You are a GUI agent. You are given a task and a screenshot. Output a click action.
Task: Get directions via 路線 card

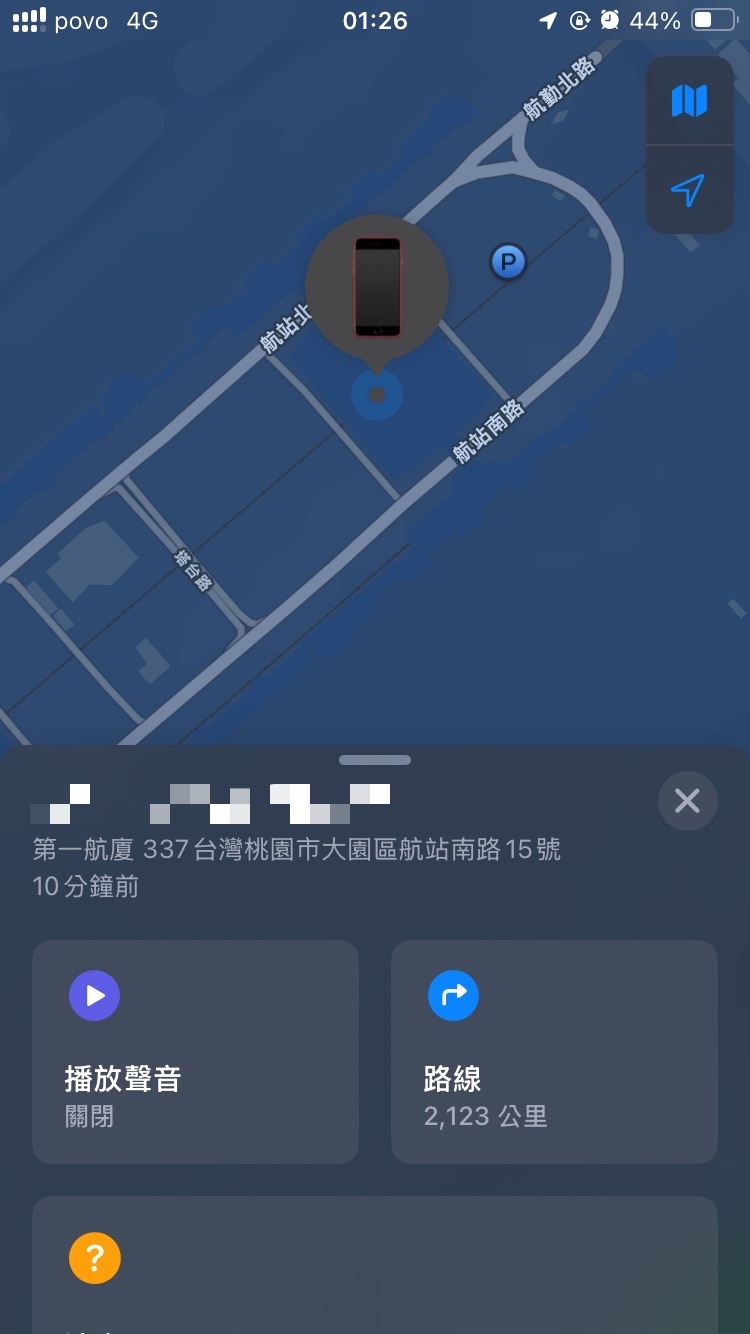[554, 1051]
